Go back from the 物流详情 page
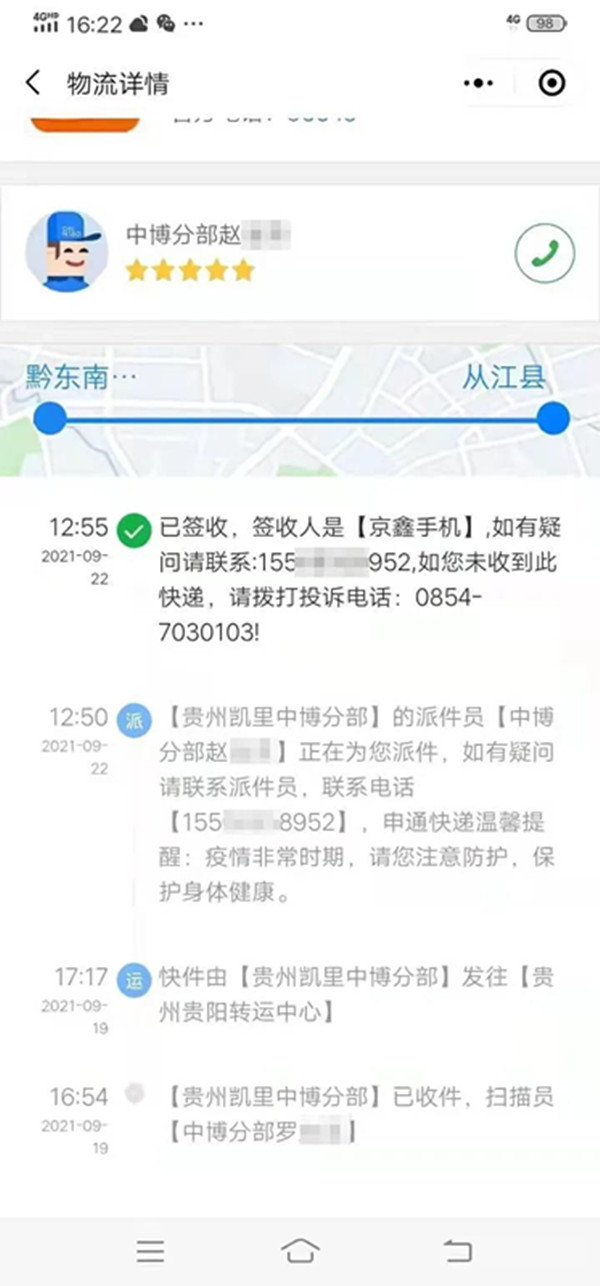This screenshot has height=1286, width=600. pyautogui.click(x=33, y=83)
